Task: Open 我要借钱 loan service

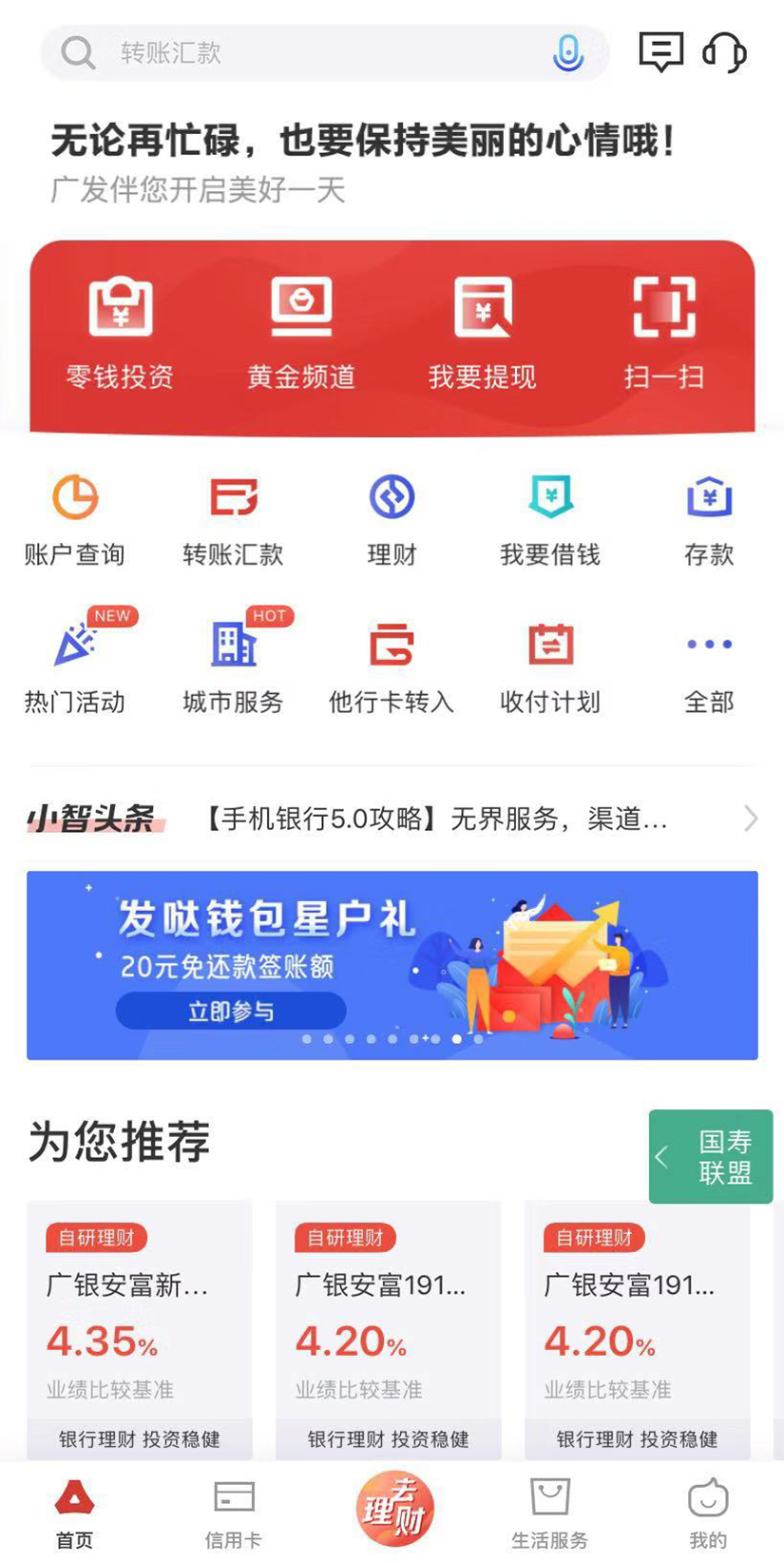Action: [550, 520]
